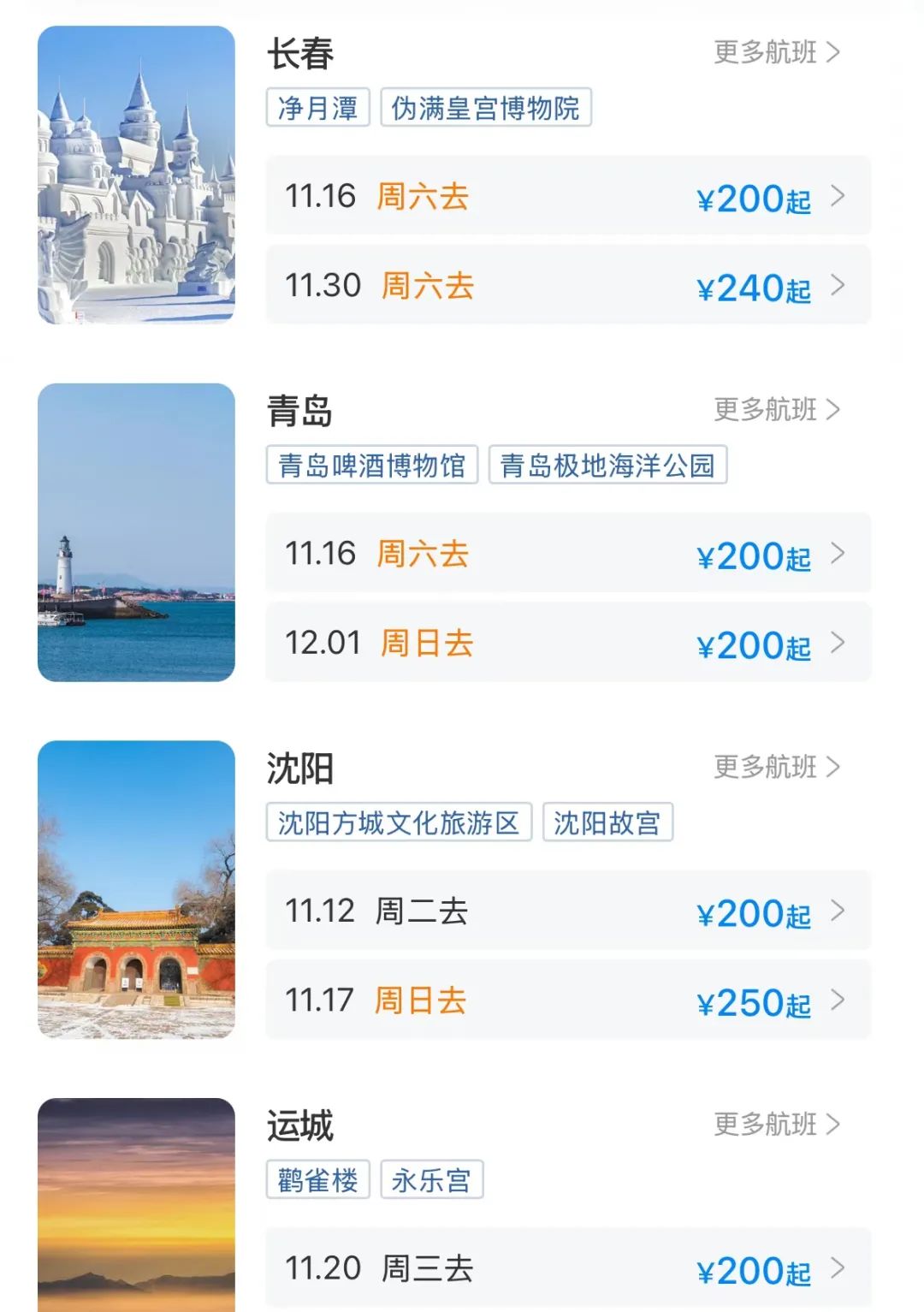Viewport: 924px width, 1312px height.
Task: Open the 长春 ice castle picture
Action: click(137, 175)
